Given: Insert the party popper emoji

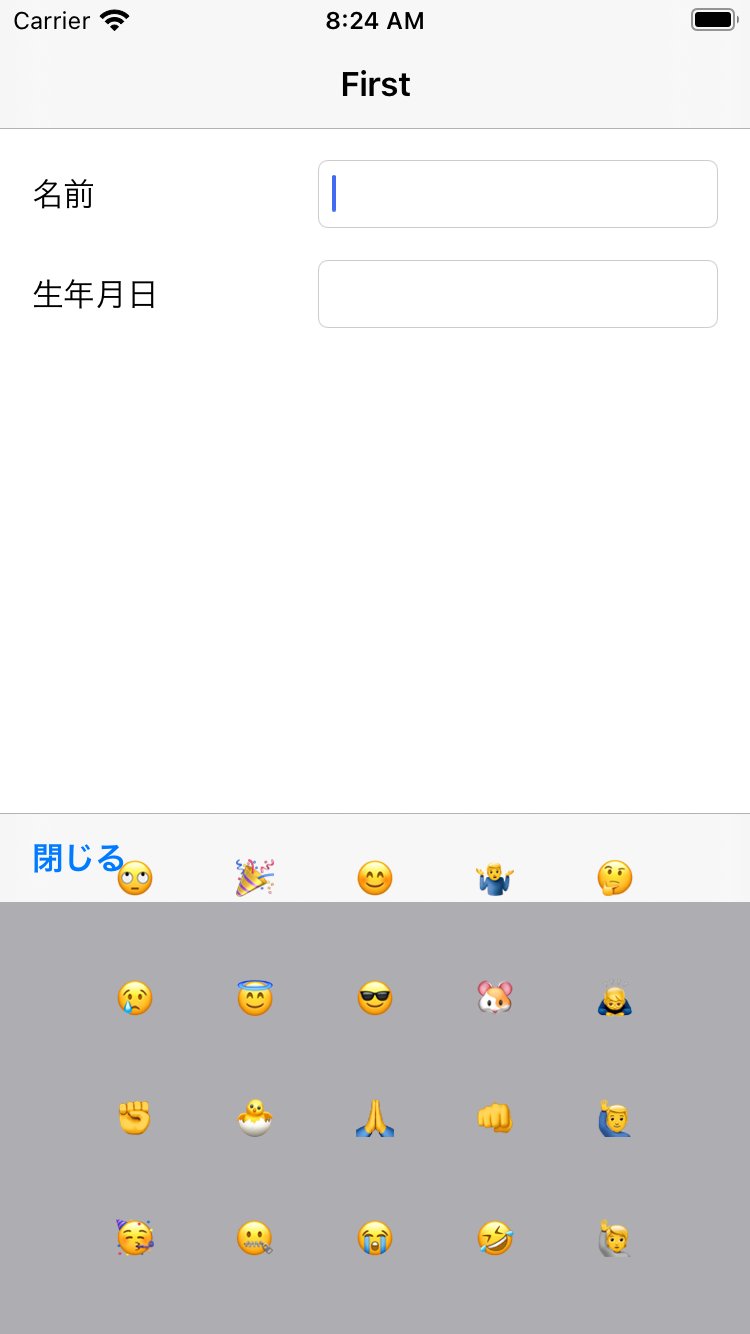Looking at the screenshot, I should (x=255, y=878).
